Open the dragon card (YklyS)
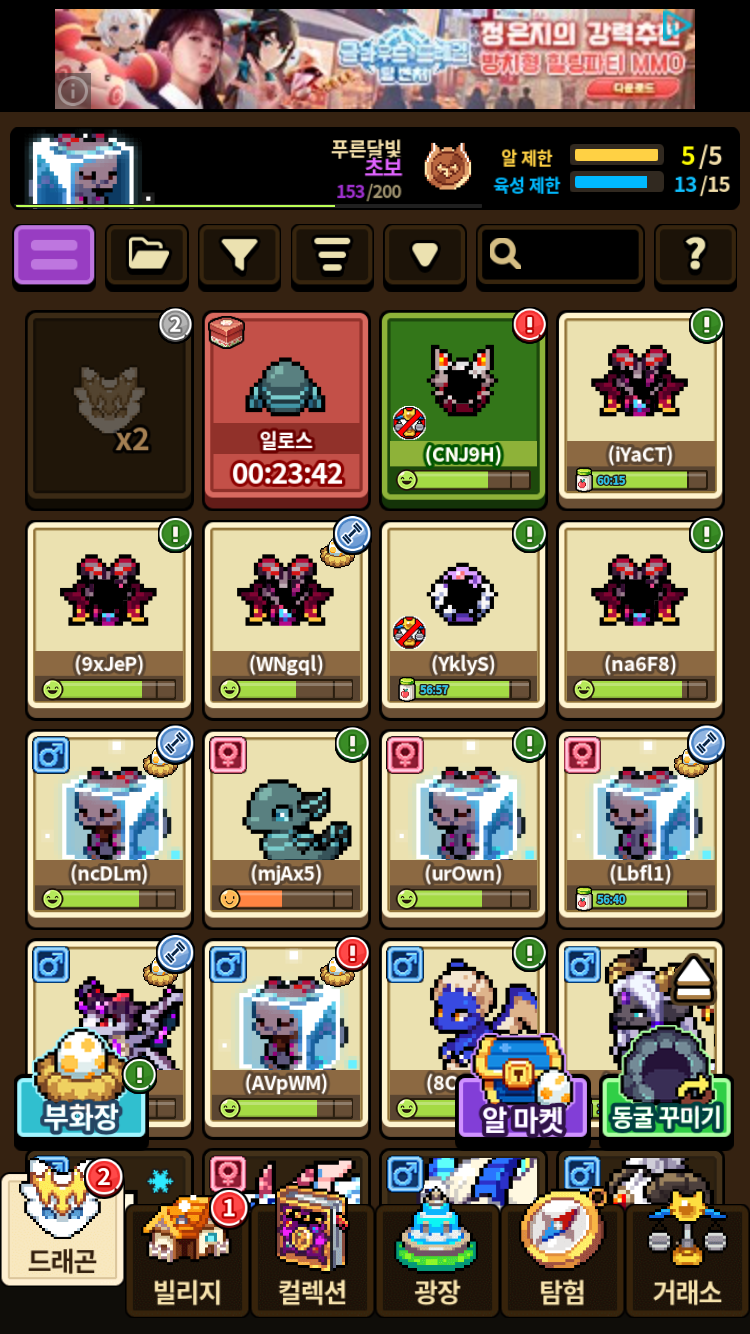This screenshot has width=750, height=1334. (464, 615)
